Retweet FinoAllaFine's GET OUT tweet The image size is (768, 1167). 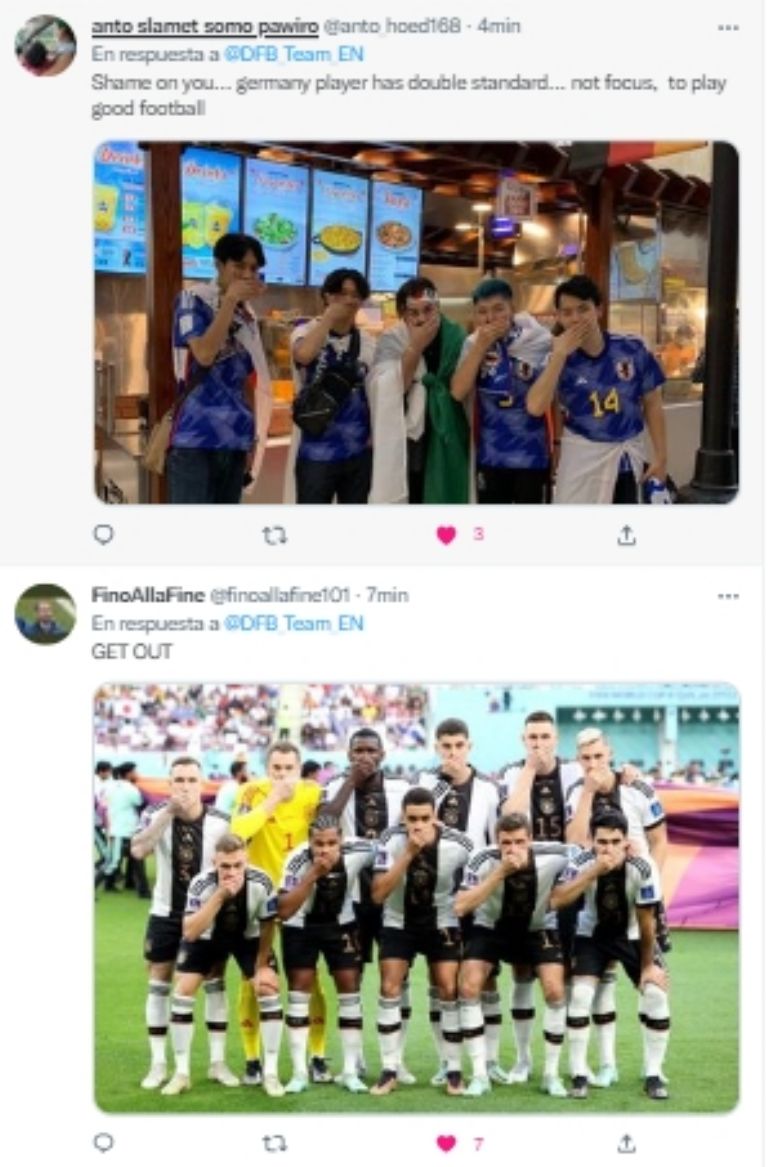pos(273,1142)
